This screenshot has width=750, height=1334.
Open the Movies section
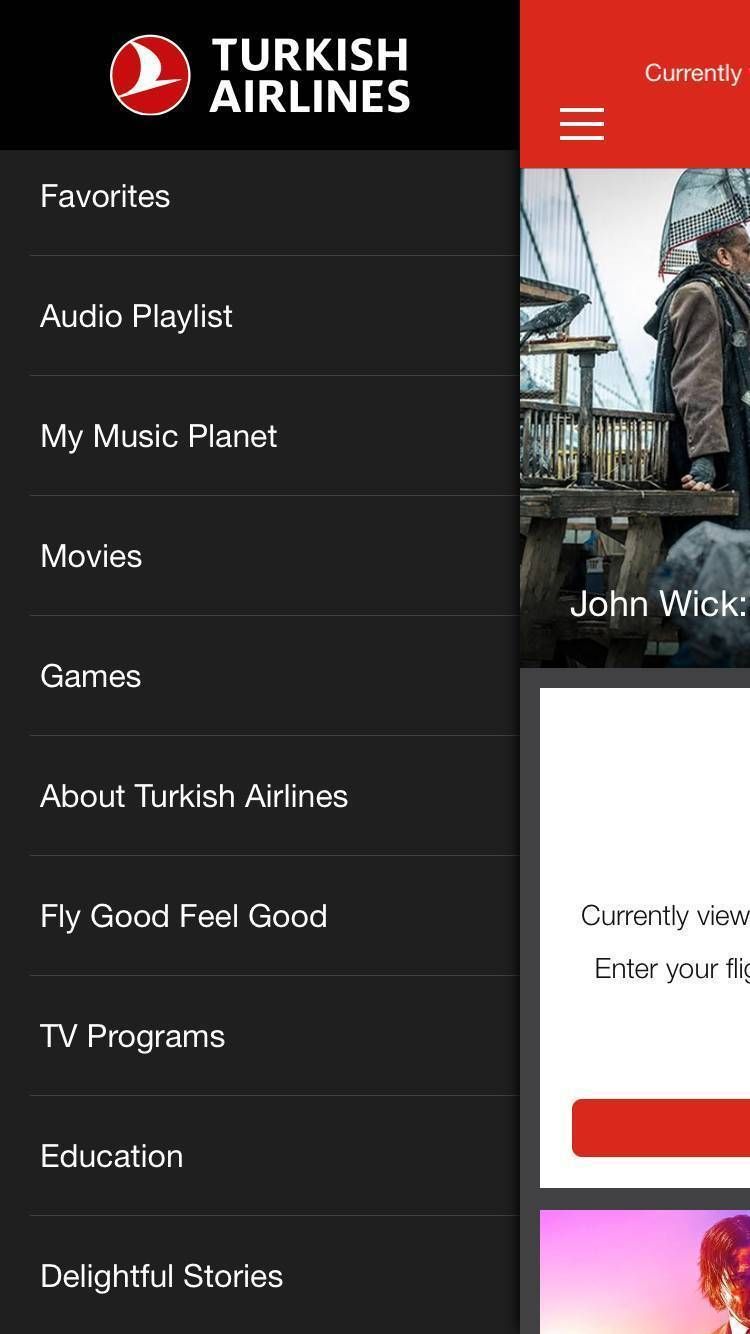click(x=91, y=557)
